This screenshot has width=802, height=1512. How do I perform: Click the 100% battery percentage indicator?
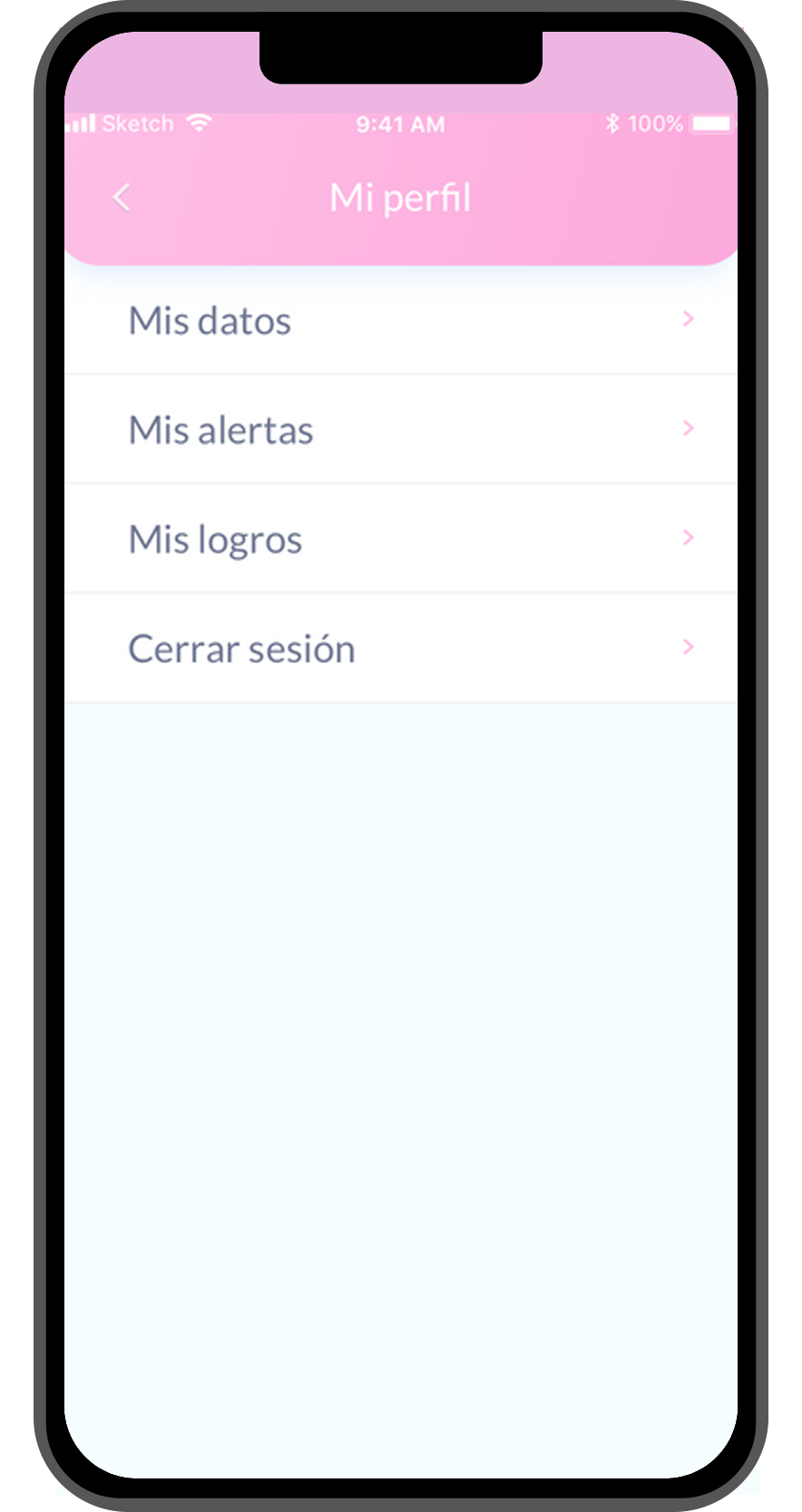655,122
